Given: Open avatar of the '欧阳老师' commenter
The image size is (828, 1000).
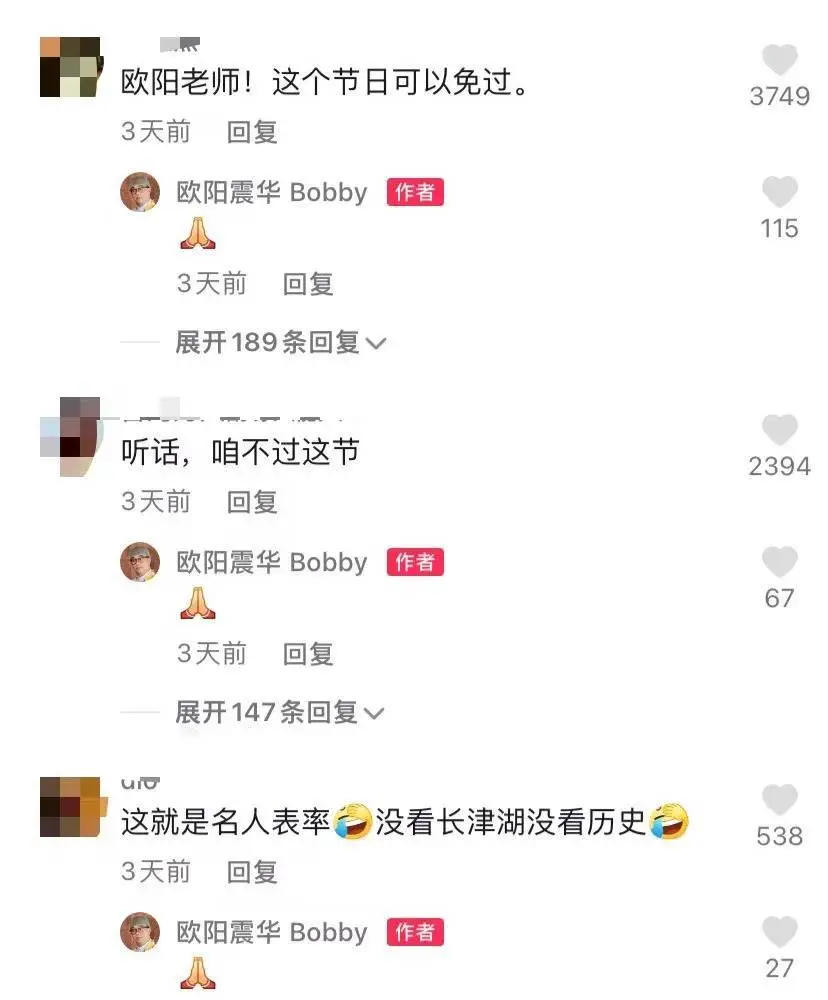Looking at the screenshot, I should coord(70,67).
